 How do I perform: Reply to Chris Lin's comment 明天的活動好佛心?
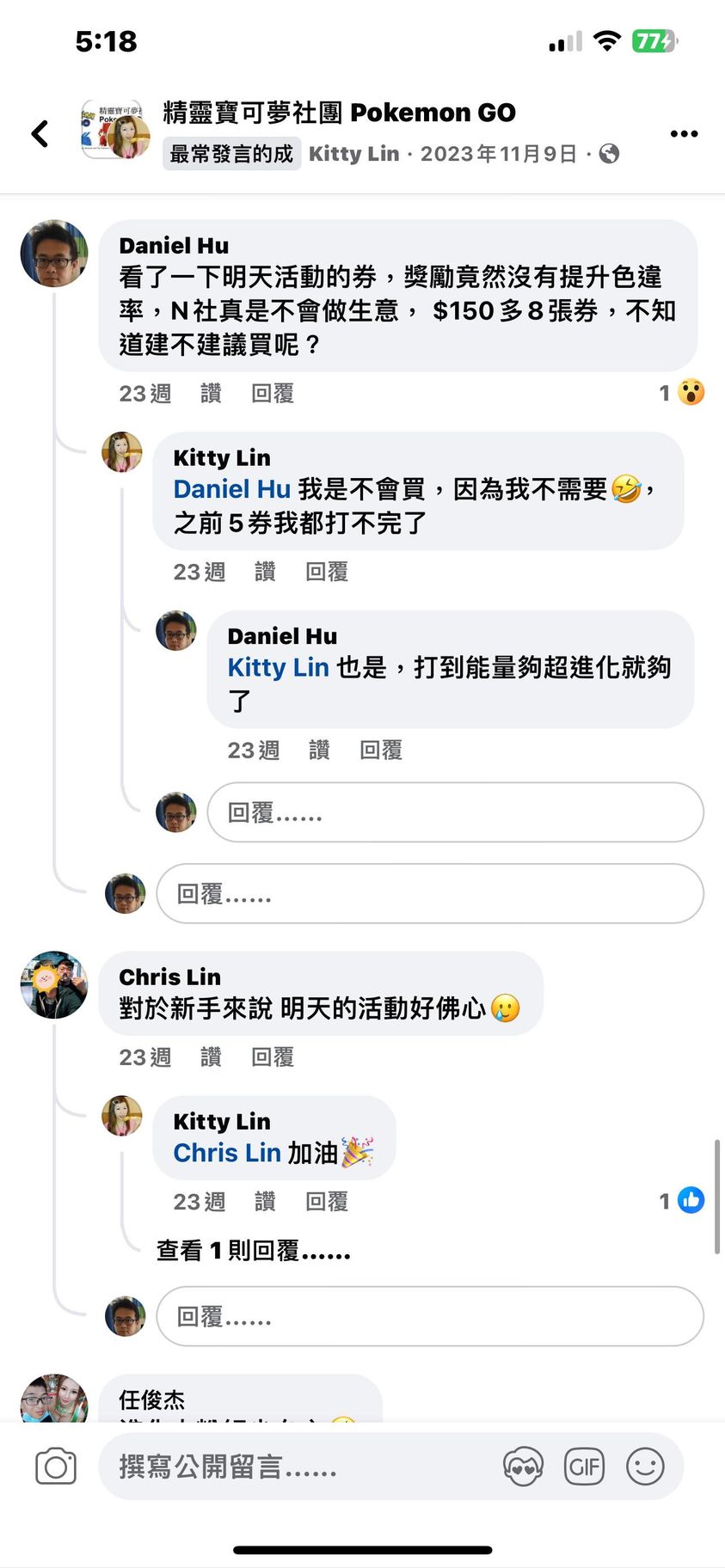click(273, 1057)
